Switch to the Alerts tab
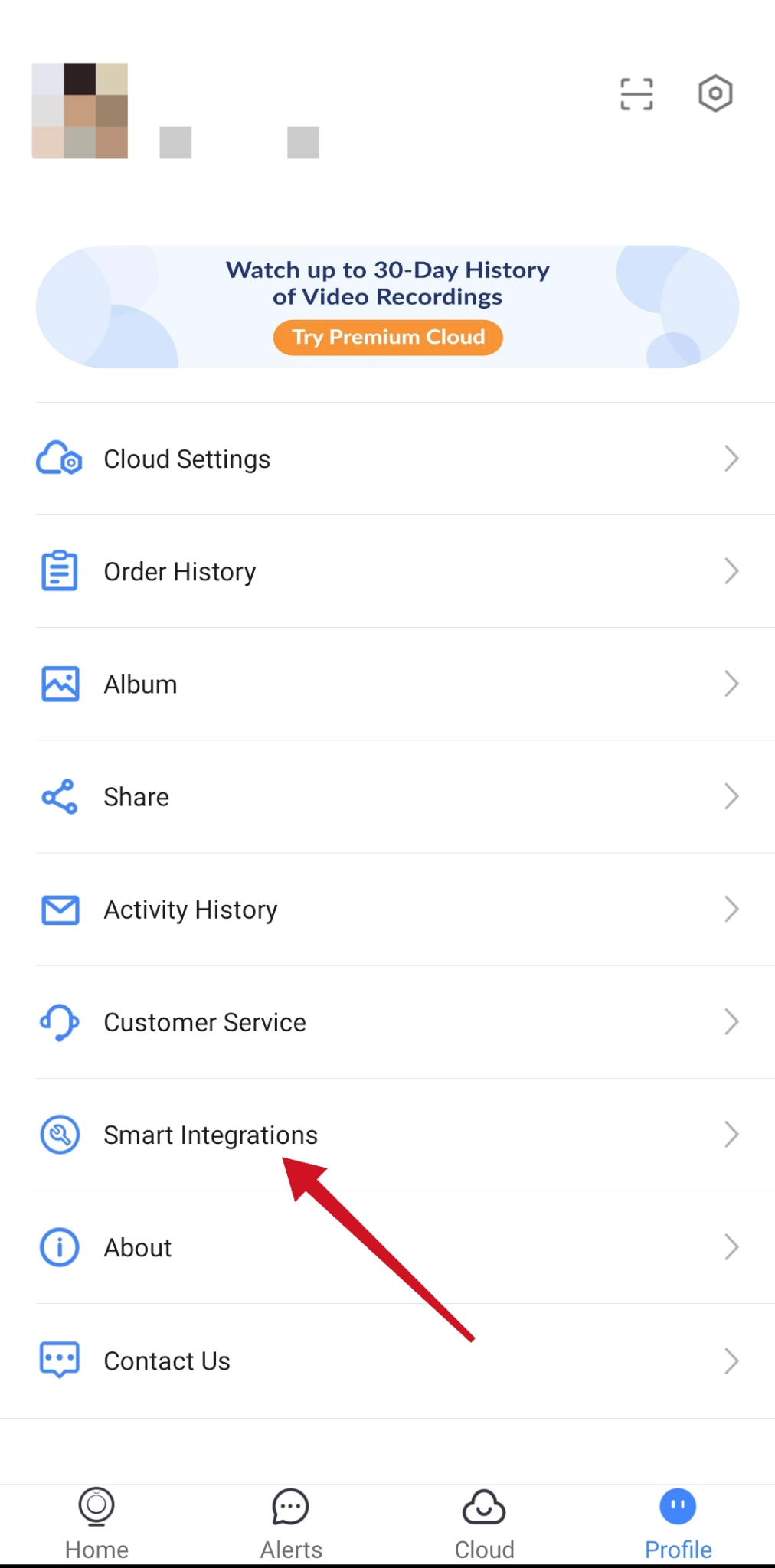The height and width of the screenshot is (1568, 775). [291, 1524]
